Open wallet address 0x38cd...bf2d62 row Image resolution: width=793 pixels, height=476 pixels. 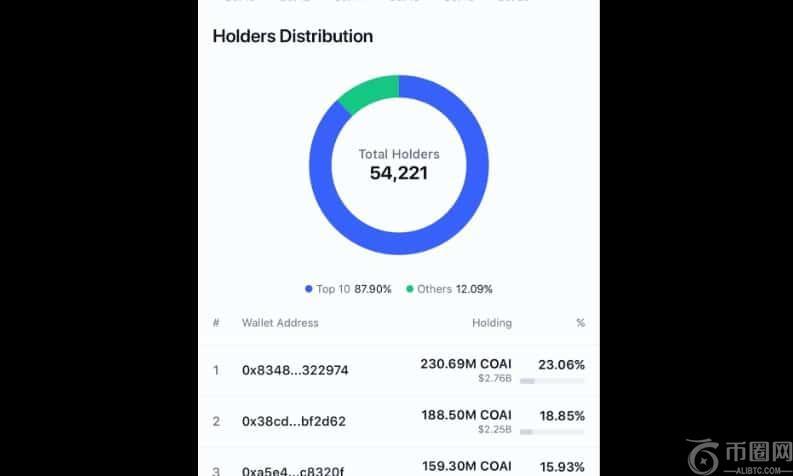(293, 421)
